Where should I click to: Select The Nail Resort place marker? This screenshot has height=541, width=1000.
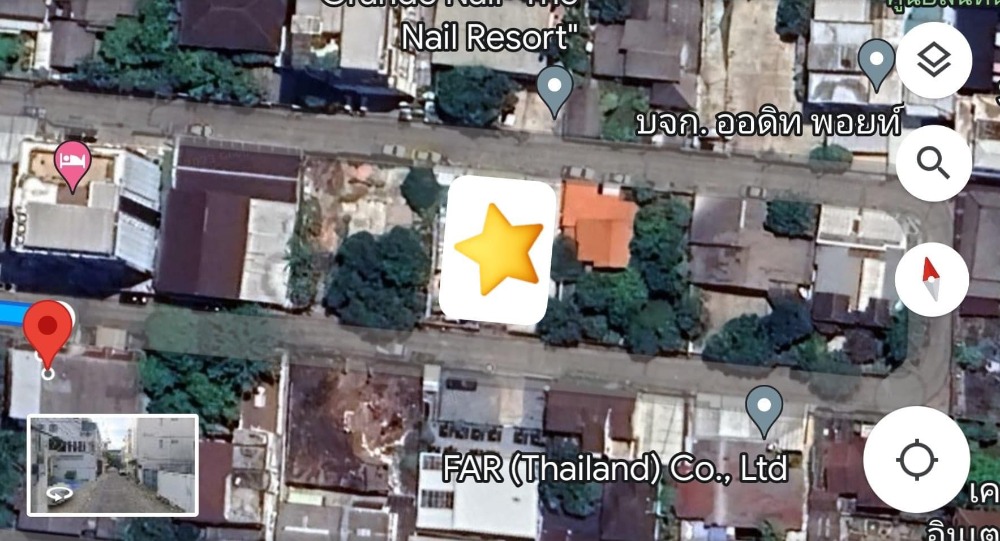coord(554,90)
